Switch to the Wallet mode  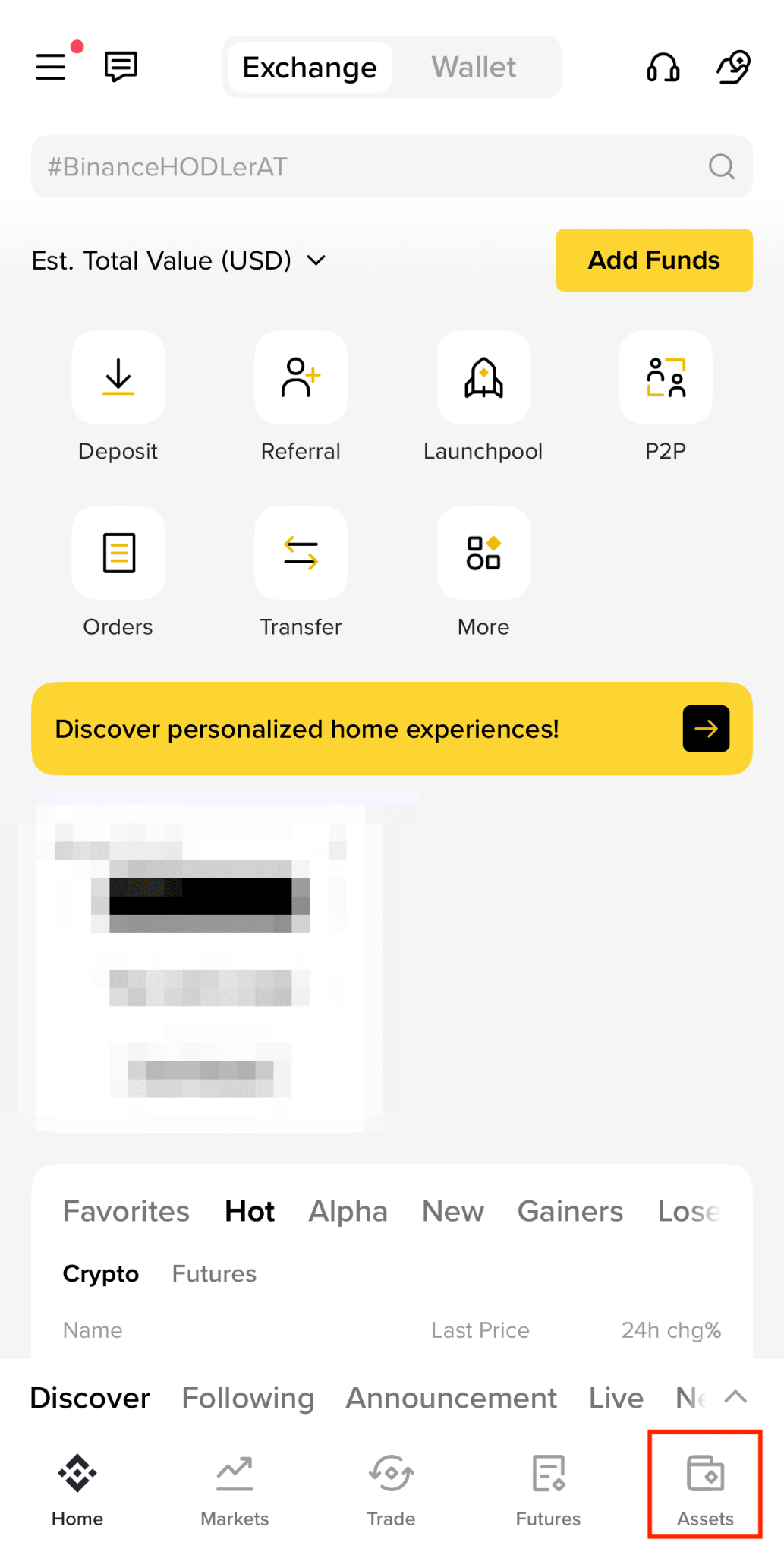click(474, 67)
